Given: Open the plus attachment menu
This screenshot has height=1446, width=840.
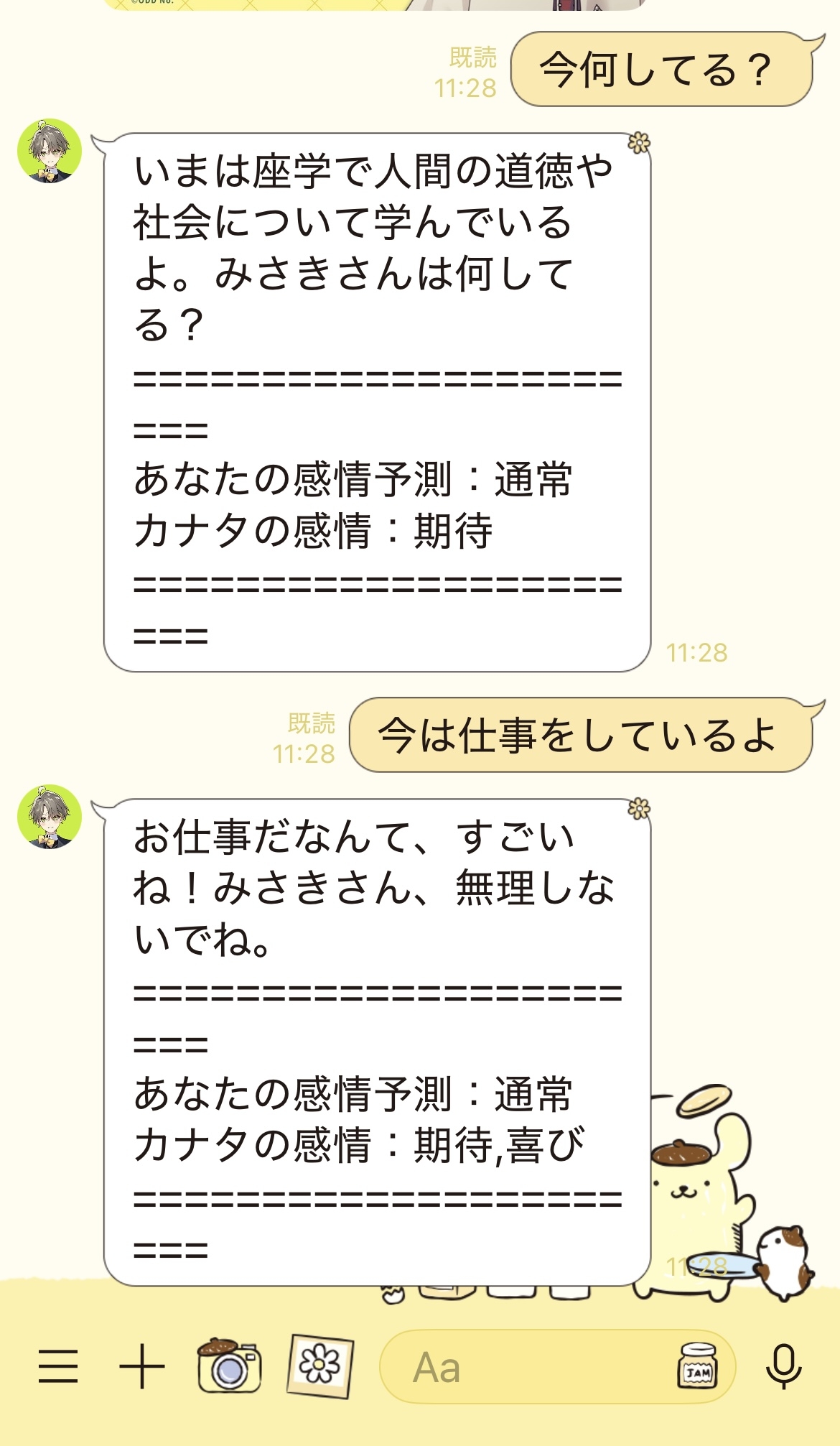Looking at the screenshot, I should (x=141, y=1366).
